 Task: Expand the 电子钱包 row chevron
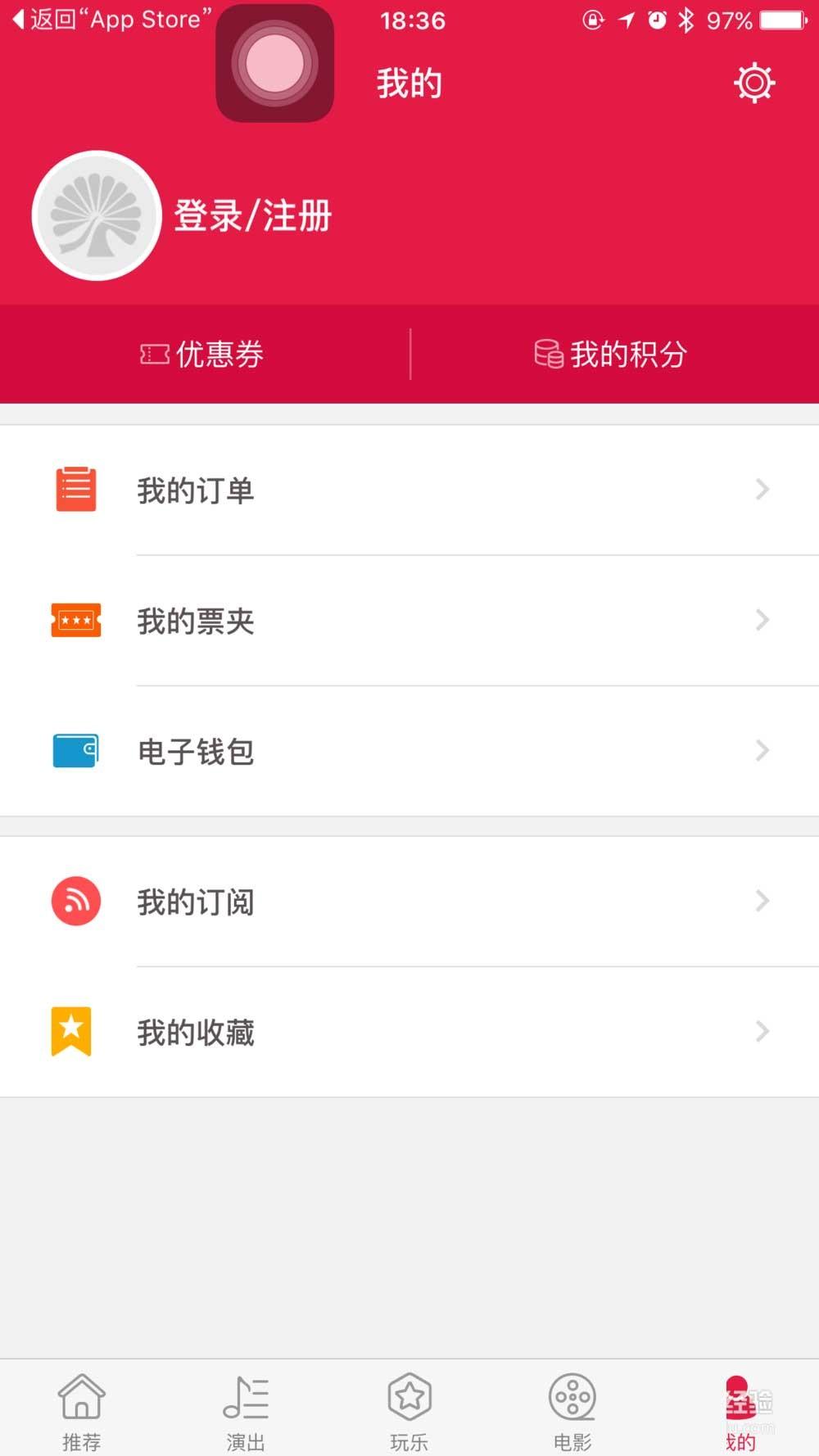762,751
